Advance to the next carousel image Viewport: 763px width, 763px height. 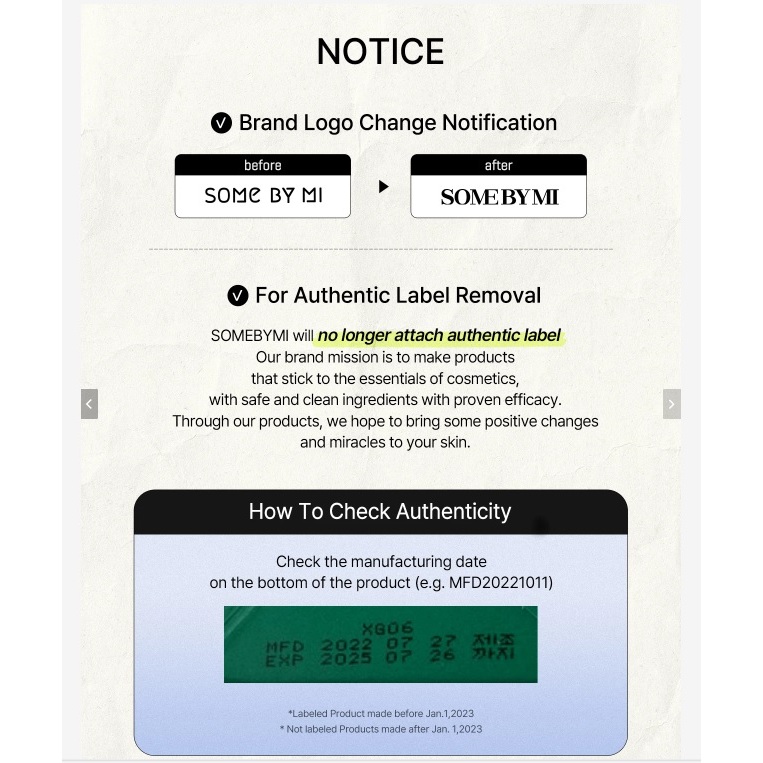(x=671, y=404)
